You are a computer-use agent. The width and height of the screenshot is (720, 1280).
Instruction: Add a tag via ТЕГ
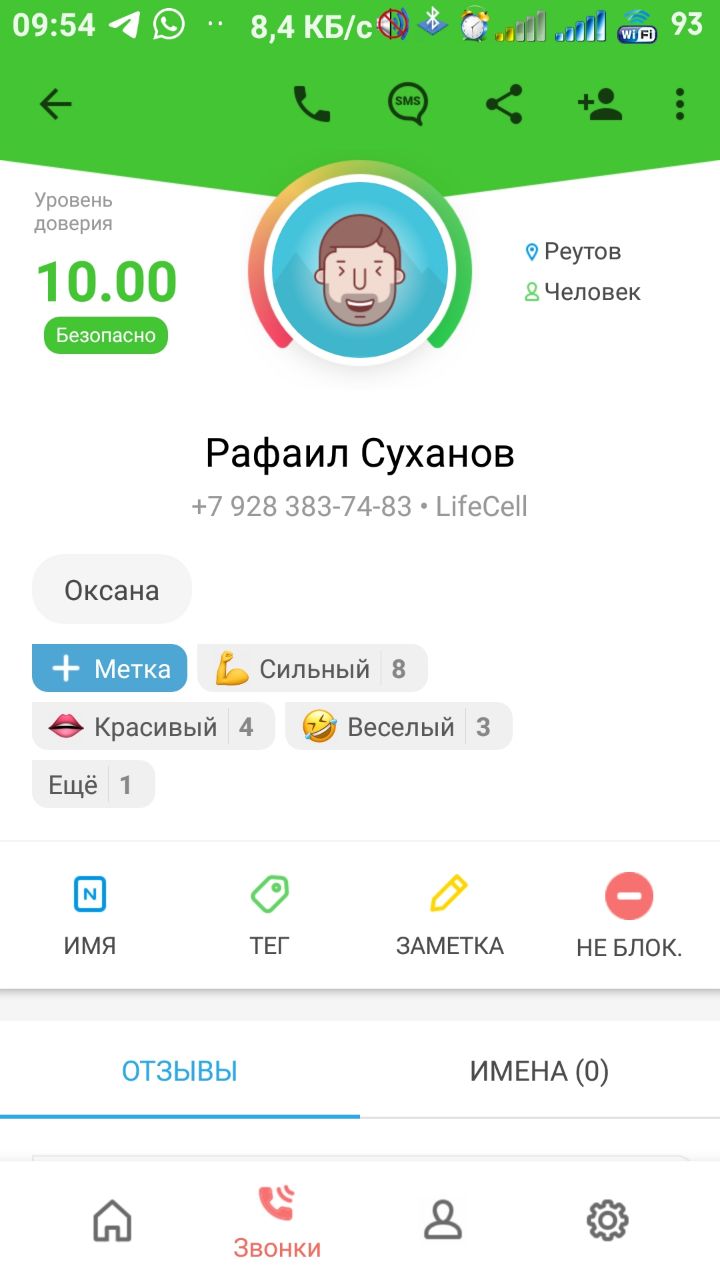[269, 915]
